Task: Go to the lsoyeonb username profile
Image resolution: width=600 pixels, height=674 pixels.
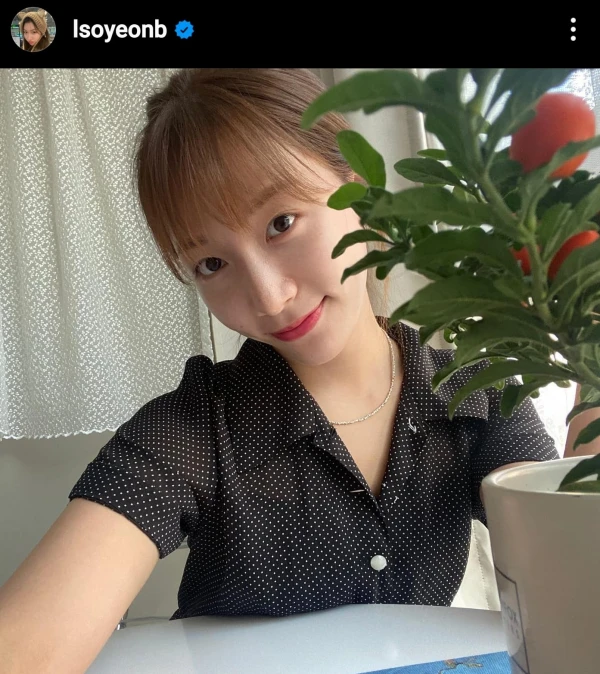Action: click(x=119, y=30)
